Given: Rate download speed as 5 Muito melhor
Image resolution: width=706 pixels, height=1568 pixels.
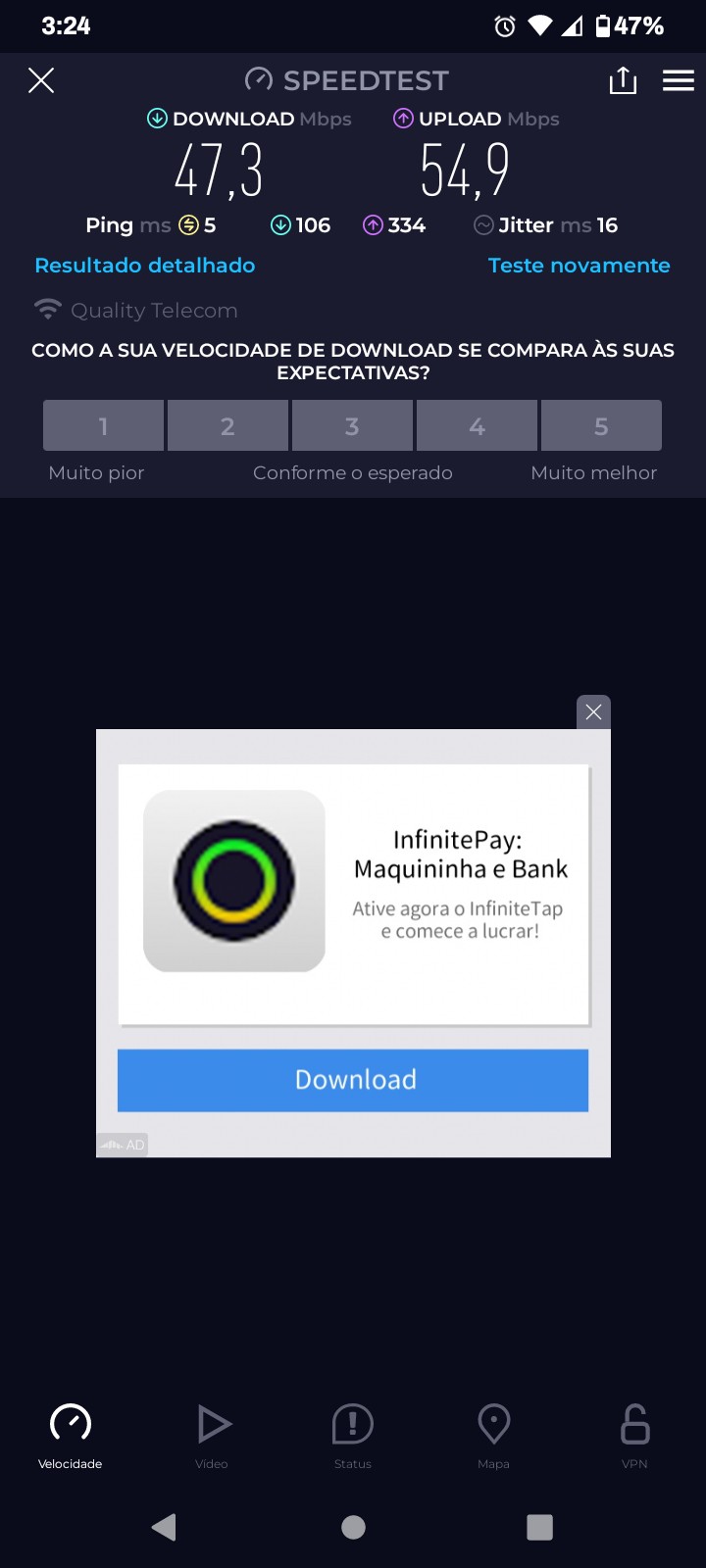Looking at the screenshot, I should (601, 425).
